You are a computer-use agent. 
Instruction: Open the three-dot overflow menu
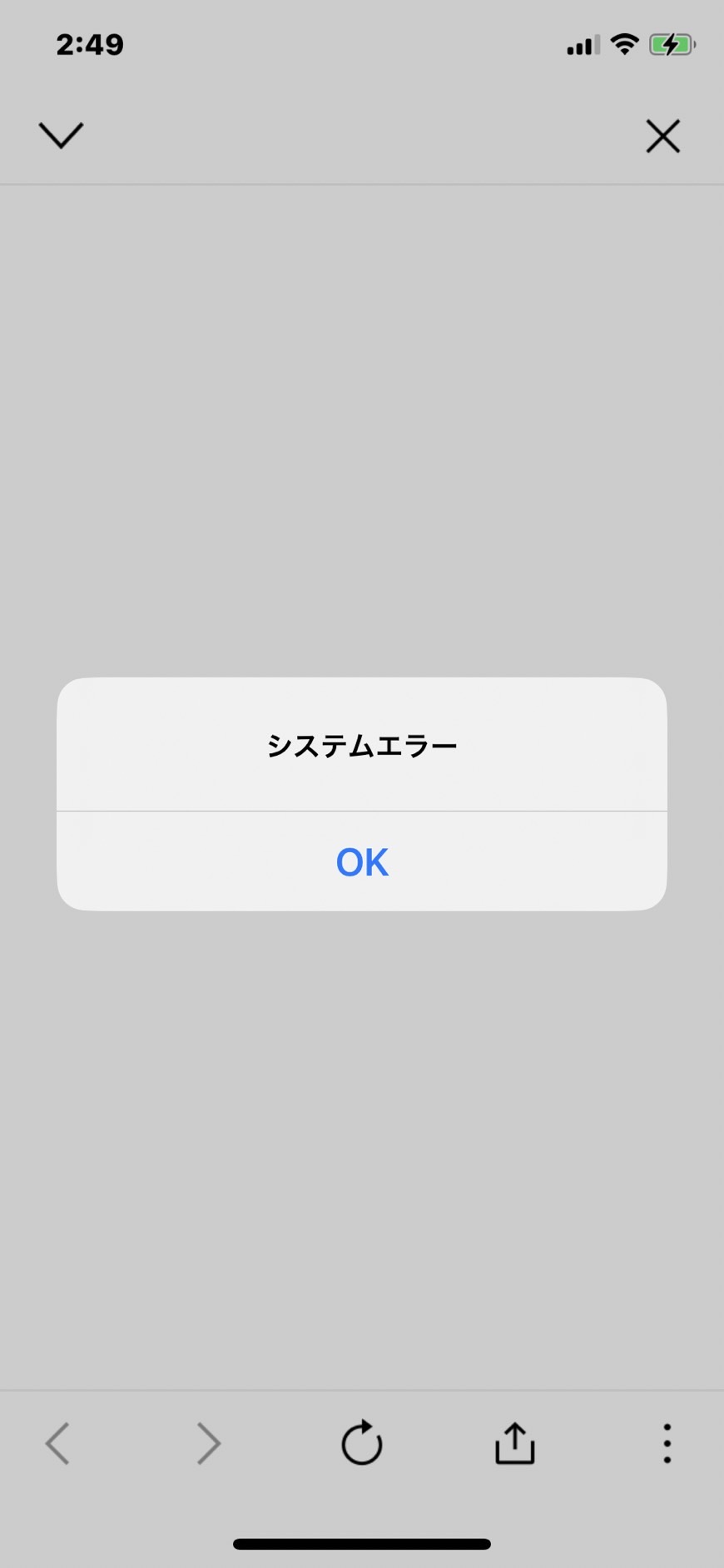(667, 1443)
